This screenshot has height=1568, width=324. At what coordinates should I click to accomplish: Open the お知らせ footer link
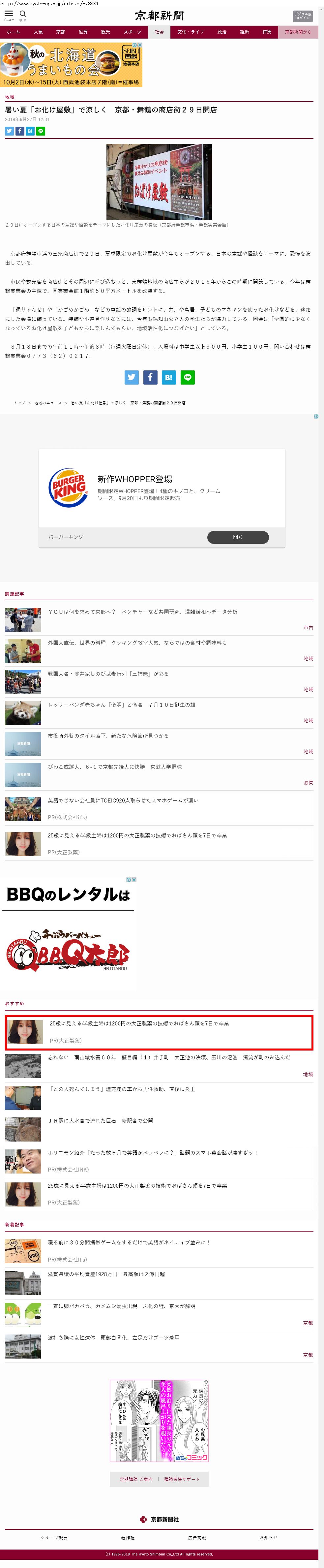(268, 1538)
